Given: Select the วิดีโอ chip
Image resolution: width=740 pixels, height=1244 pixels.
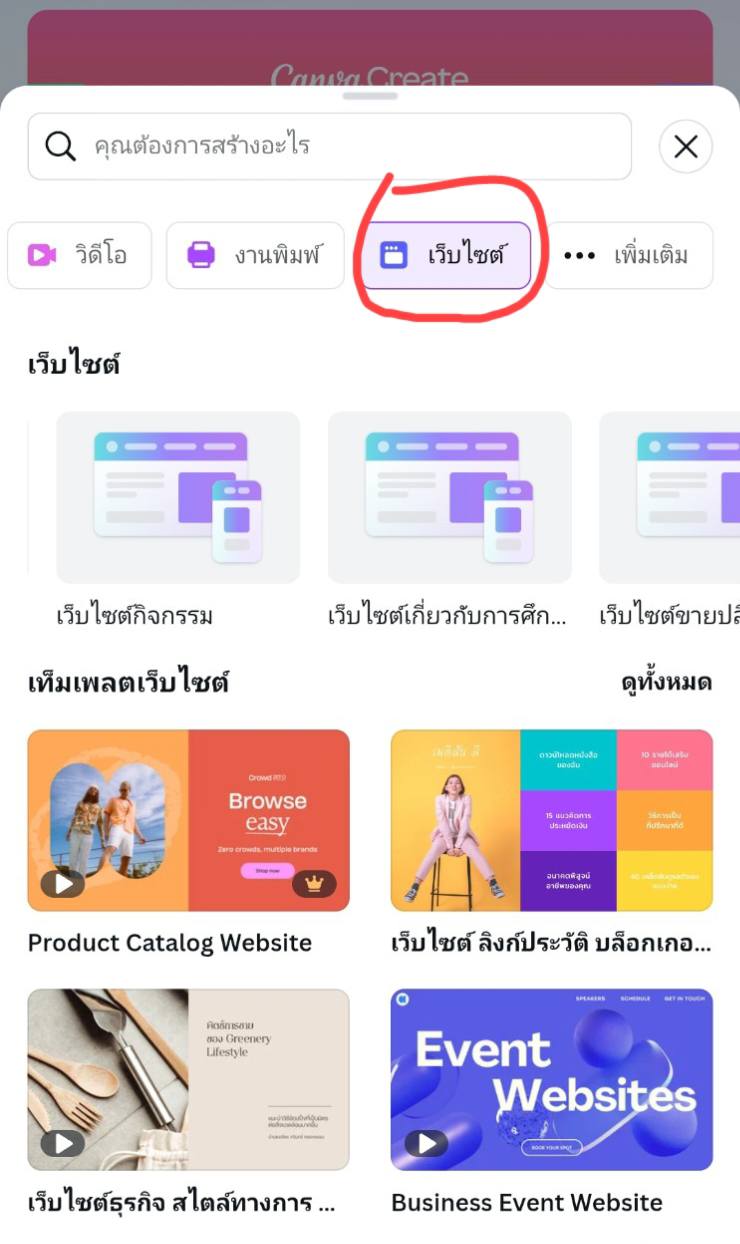Looking at the screenshot, I should point(80,255).
